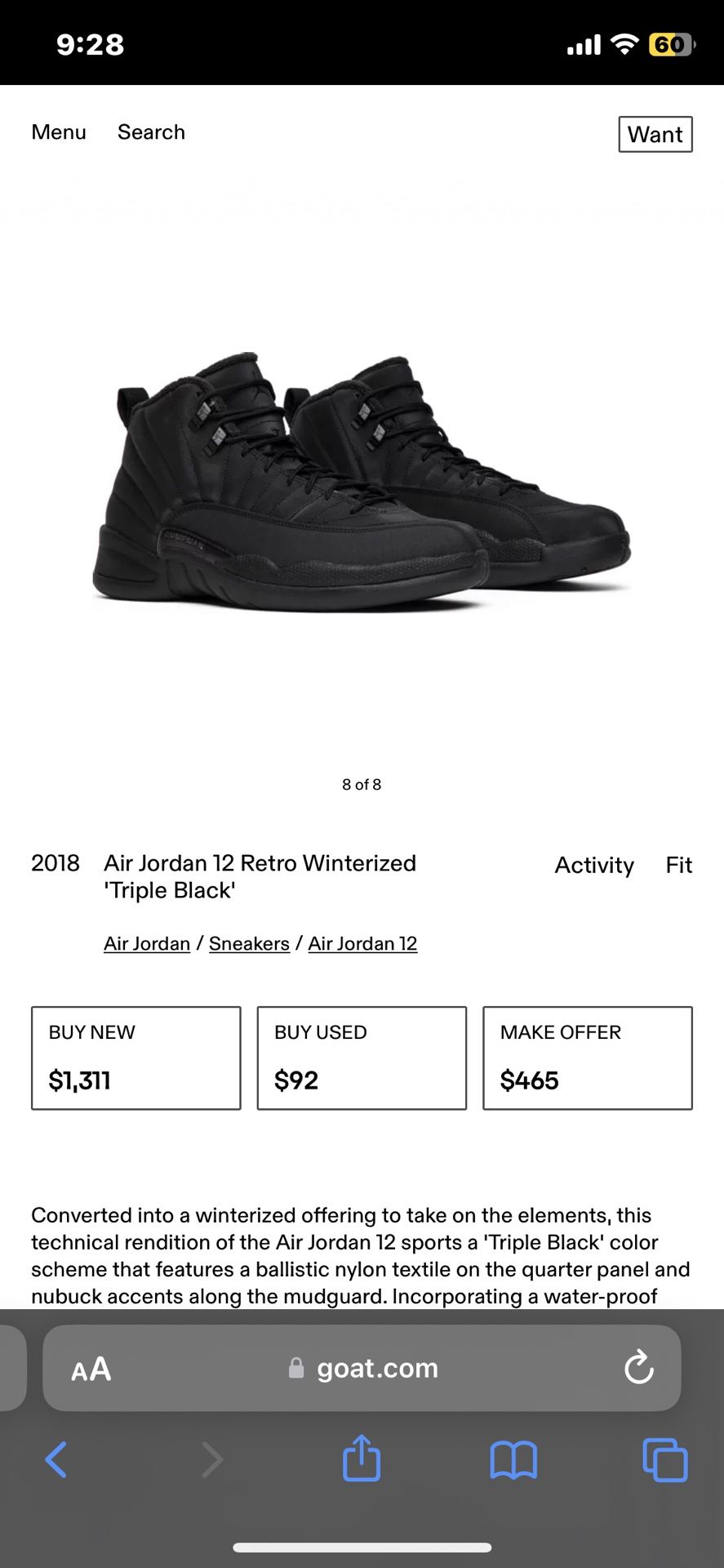Tap the padlock icon next to goat.com
Screen dimensions: 724x1568
(x=295, y=1368)
